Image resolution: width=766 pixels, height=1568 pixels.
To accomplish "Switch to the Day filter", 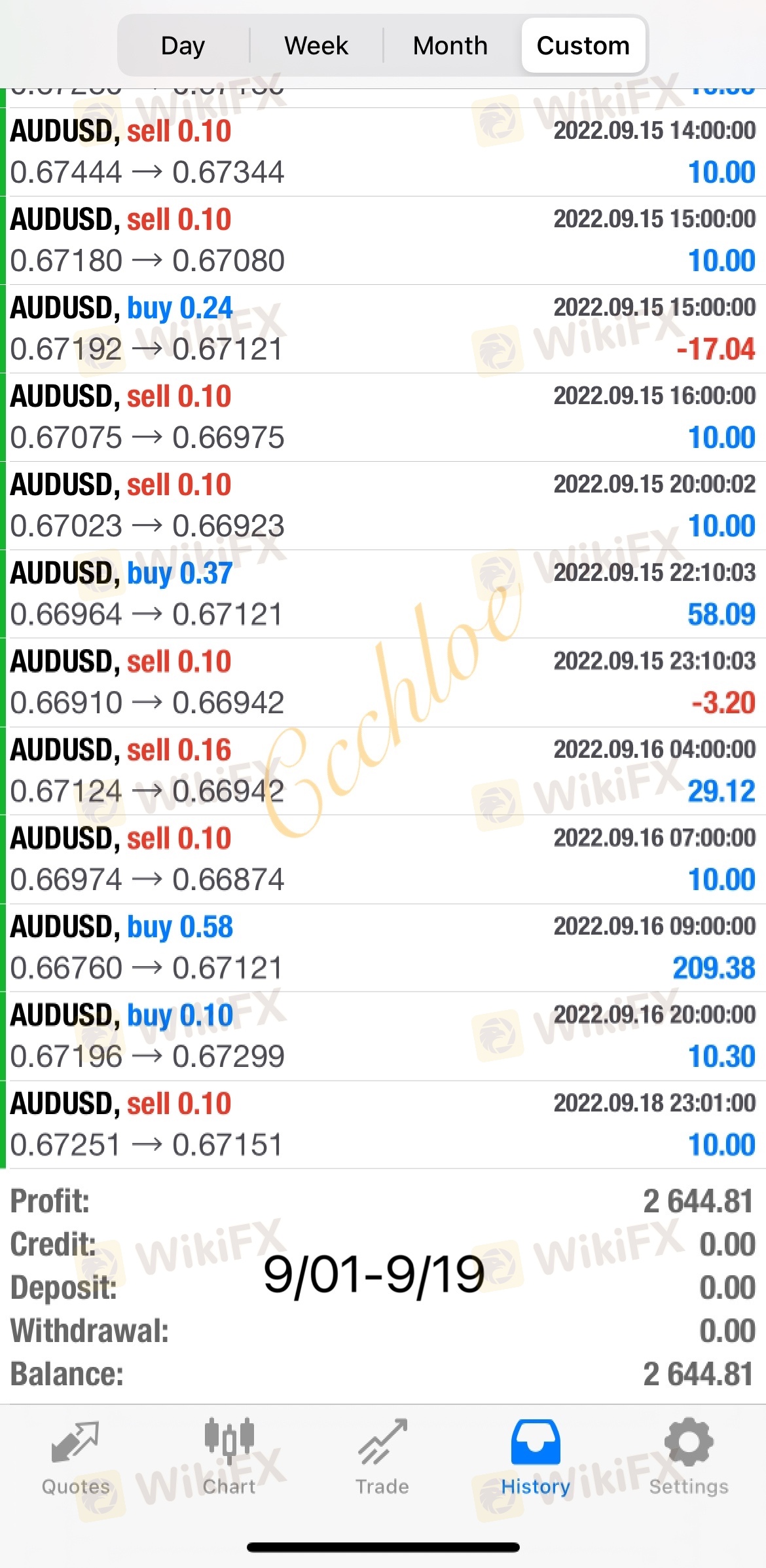I will pos(183,46).
